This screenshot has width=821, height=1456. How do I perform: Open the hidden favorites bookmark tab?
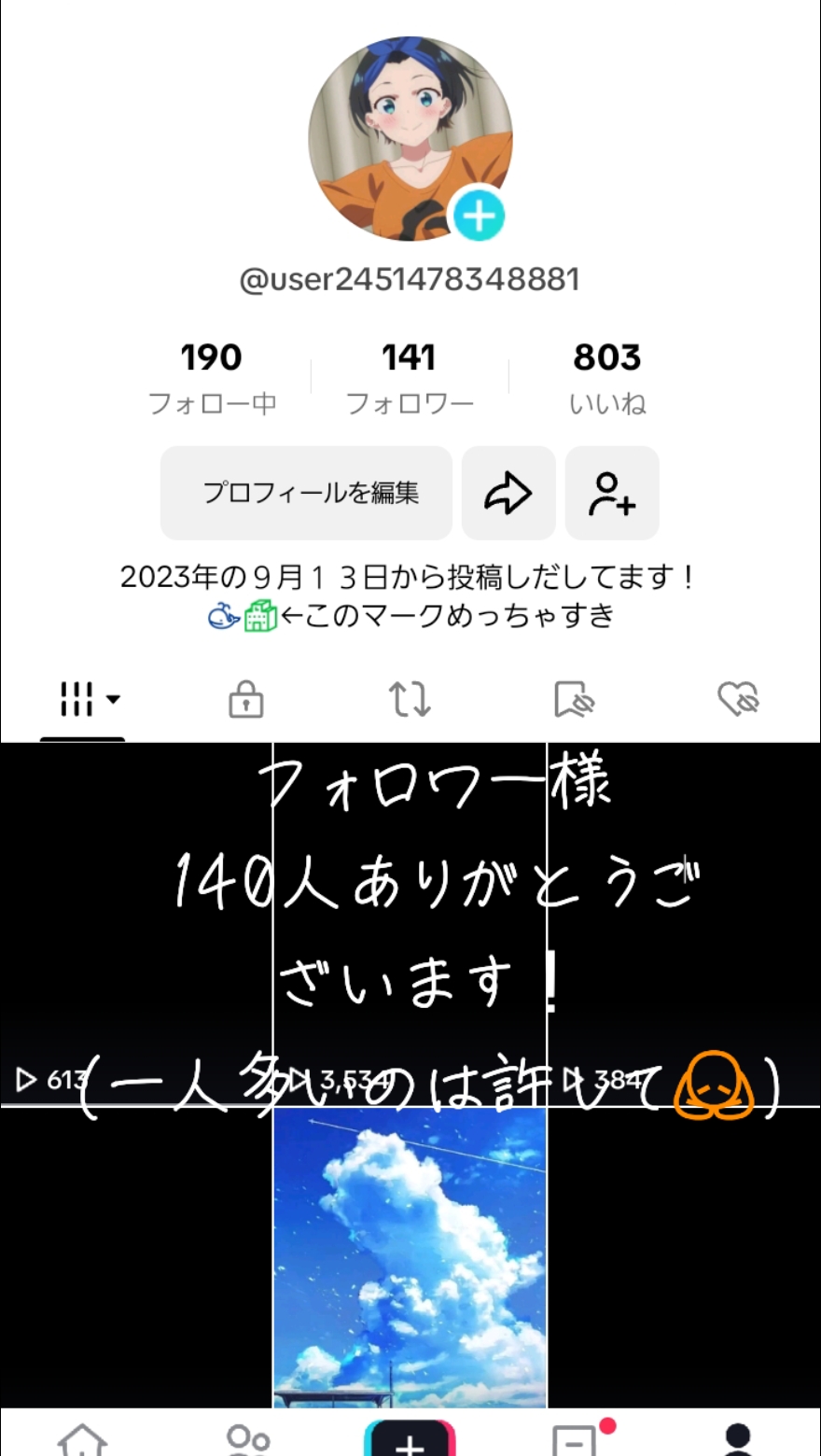(x=574, y=698)
